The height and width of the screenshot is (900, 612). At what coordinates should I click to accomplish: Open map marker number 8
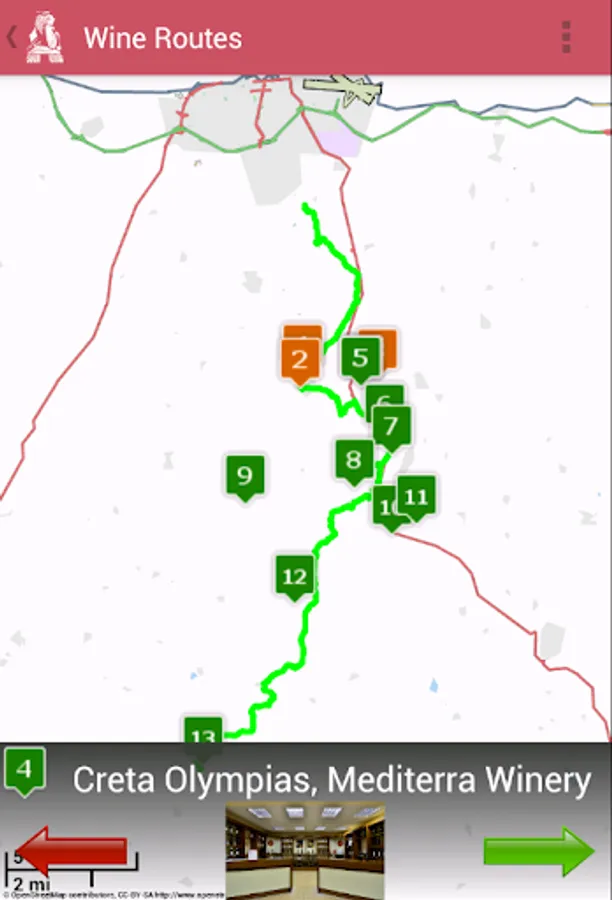point(354,462)
